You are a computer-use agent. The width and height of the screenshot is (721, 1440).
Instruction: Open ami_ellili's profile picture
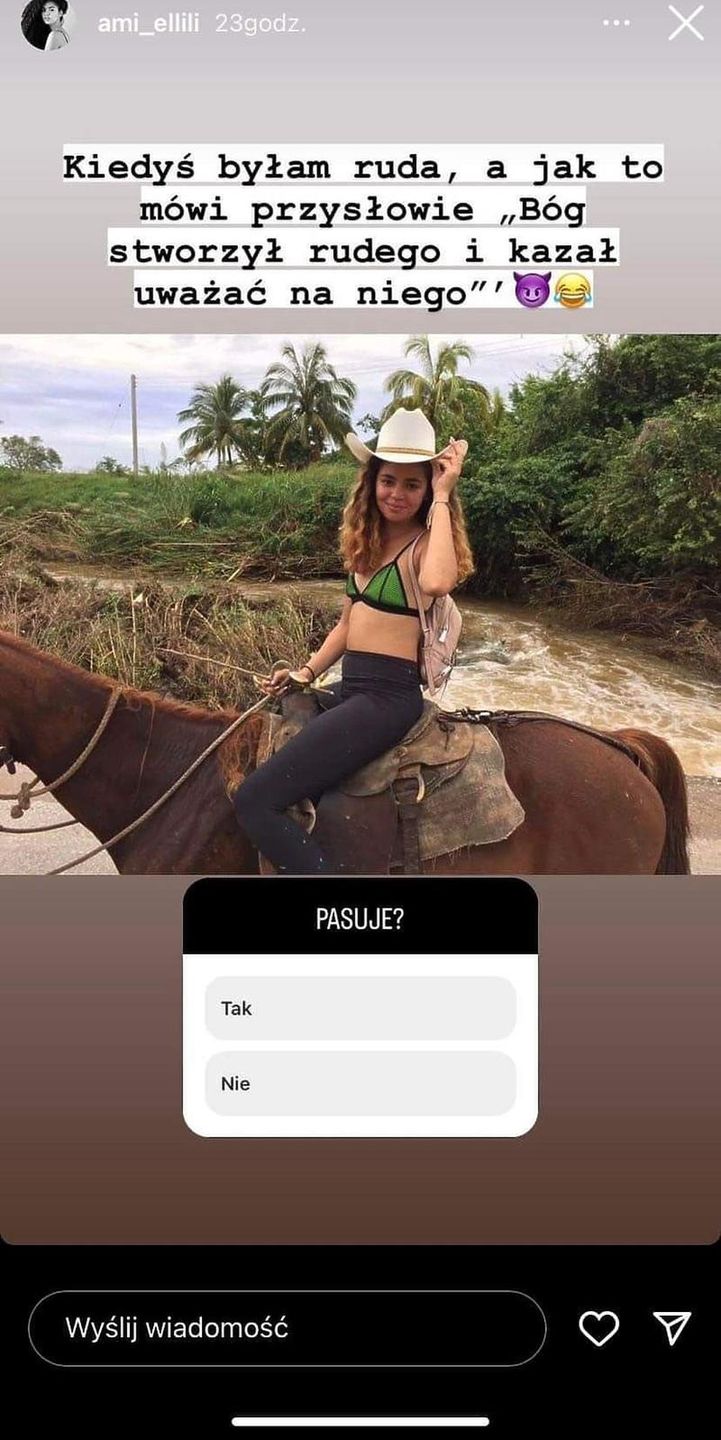coord(46,23)
